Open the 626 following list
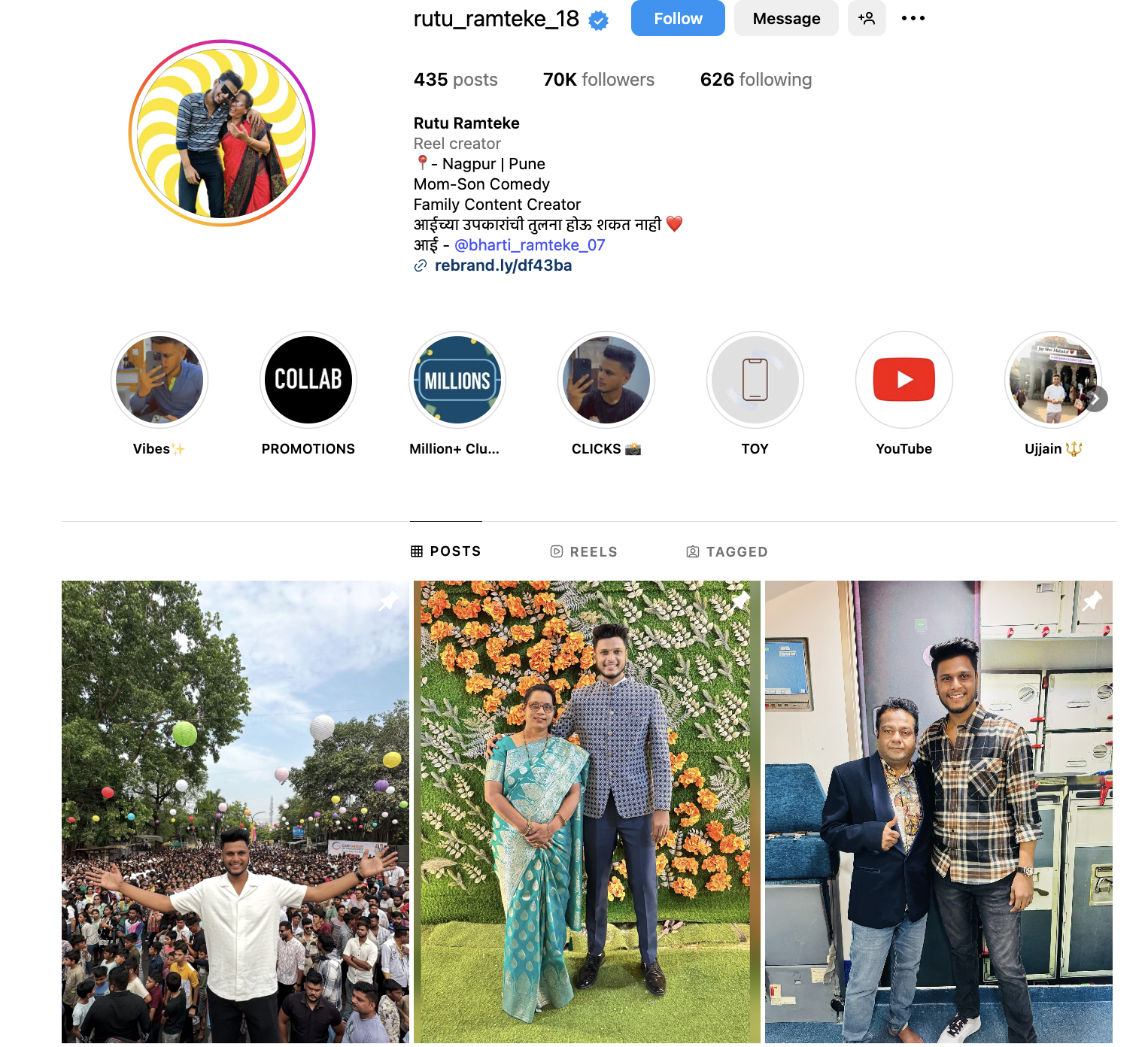 pyautogui.click(x=755, y=80)
